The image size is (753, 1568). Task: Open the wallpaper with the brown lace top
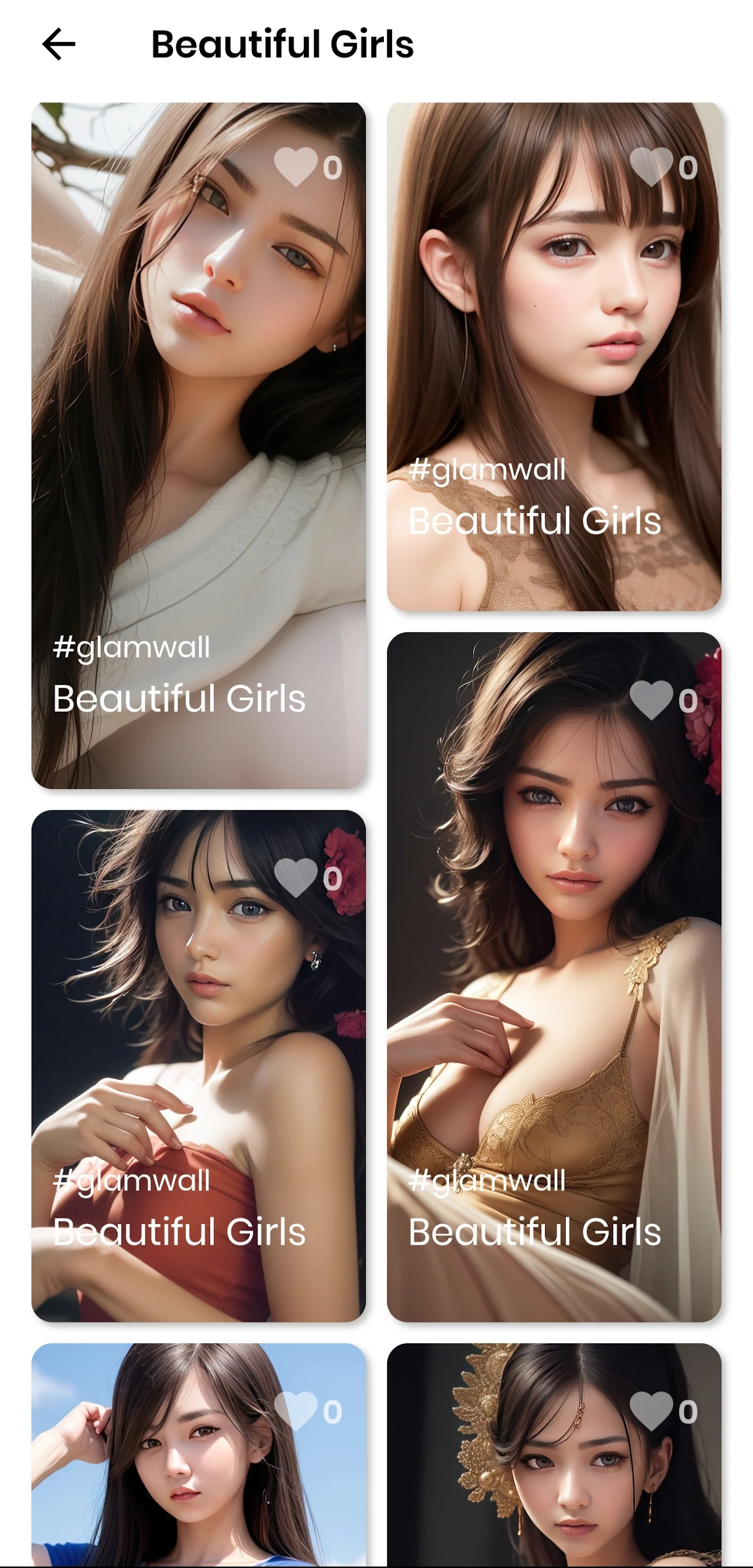[x=554, y=356]
